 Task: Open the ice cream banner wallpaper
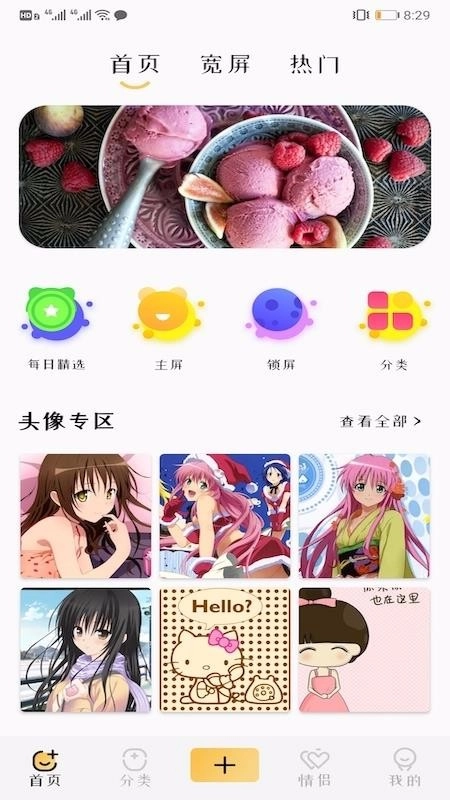coord(225,177)
